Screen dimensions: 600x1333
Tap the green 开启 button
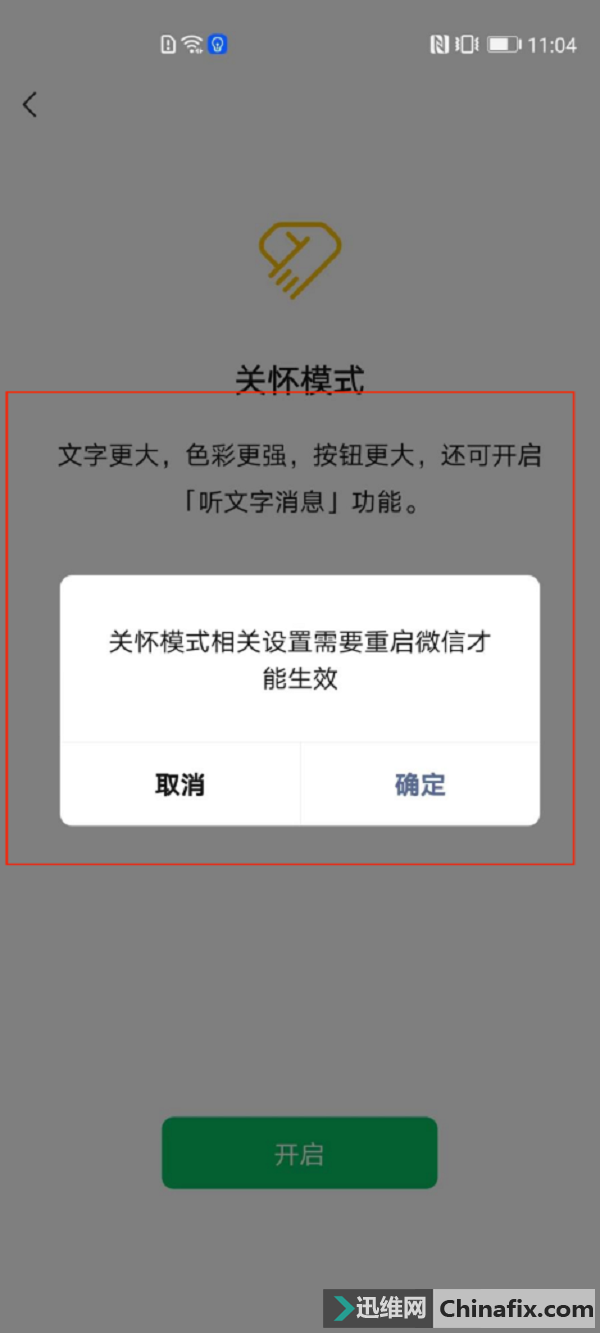[299, 1153]
